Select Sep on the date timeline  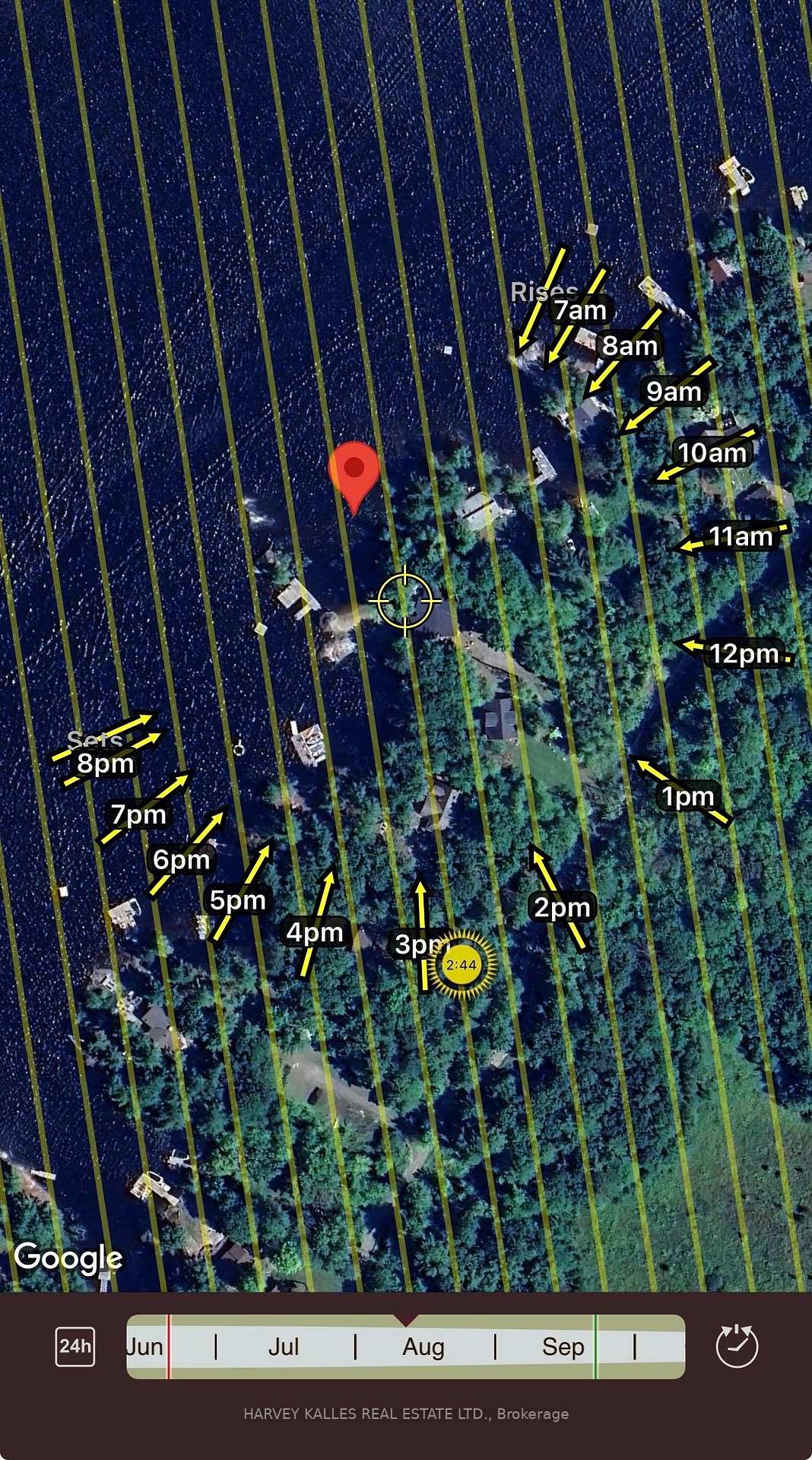tap(563, 1347)
